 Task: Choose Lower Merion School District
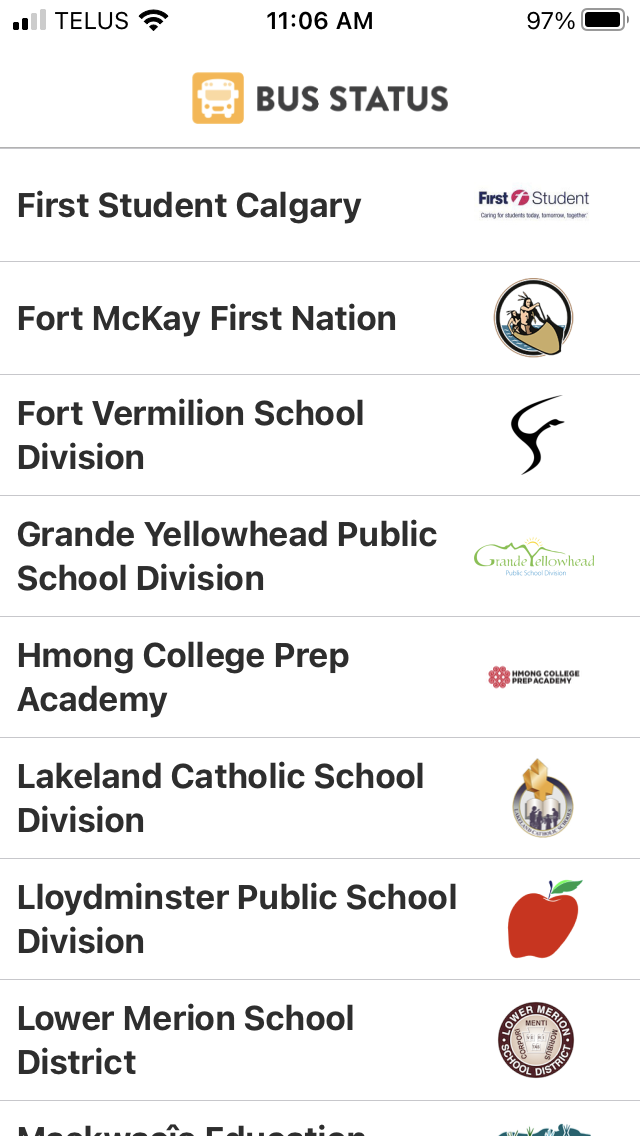(x=320, y=1040)
